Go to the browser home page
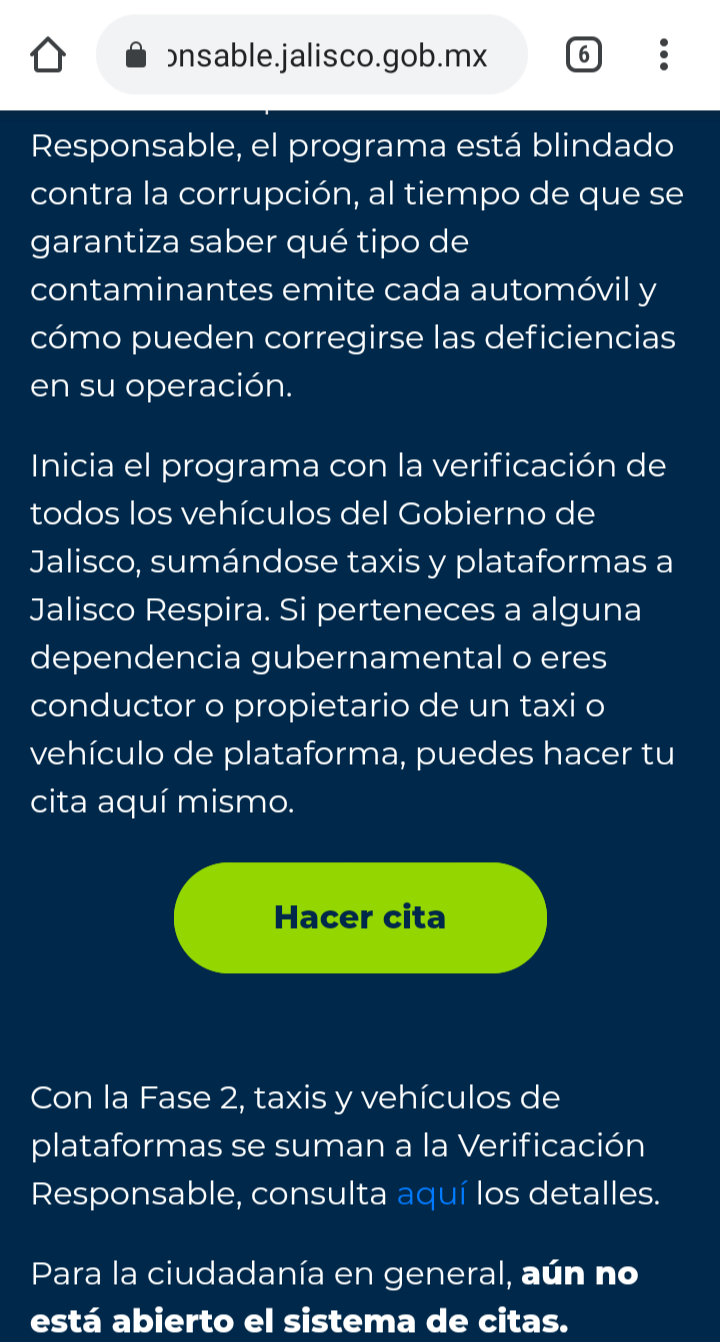 pyautogui.click(x=48, y=55)
